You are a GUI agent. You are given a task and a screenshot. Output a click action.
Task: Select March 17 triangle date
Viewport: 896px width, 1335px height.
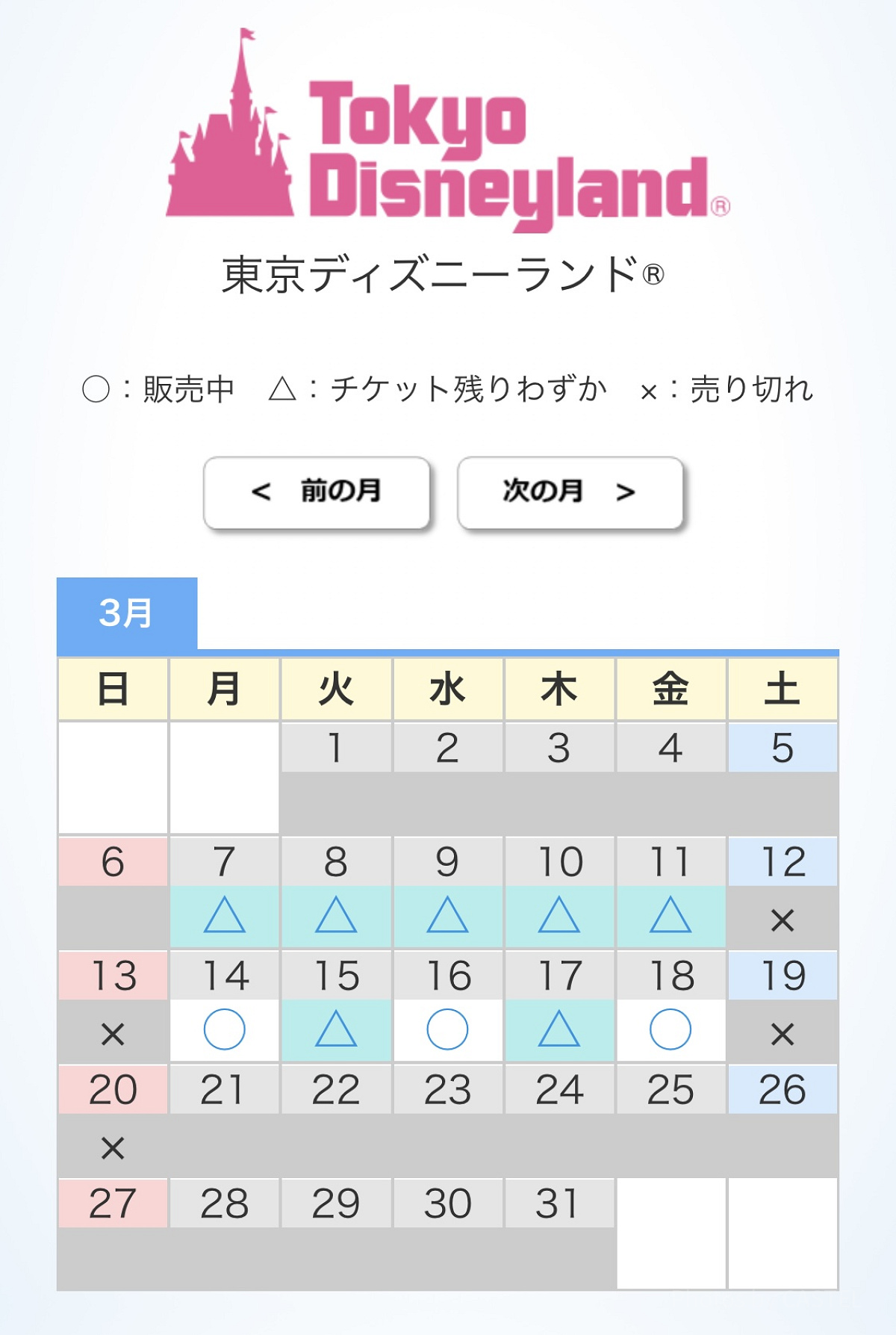pyautogui.click(x=559, y=1006)
